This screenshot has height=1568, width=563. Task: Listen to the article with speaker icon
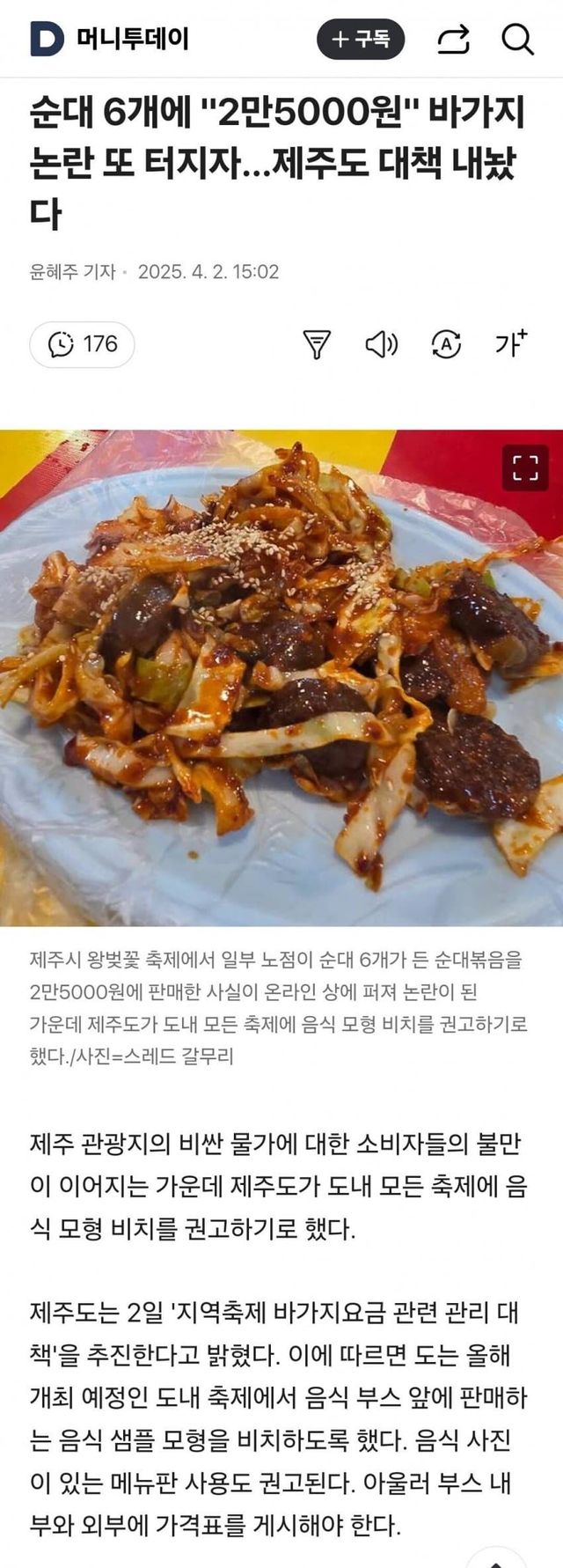381,344
